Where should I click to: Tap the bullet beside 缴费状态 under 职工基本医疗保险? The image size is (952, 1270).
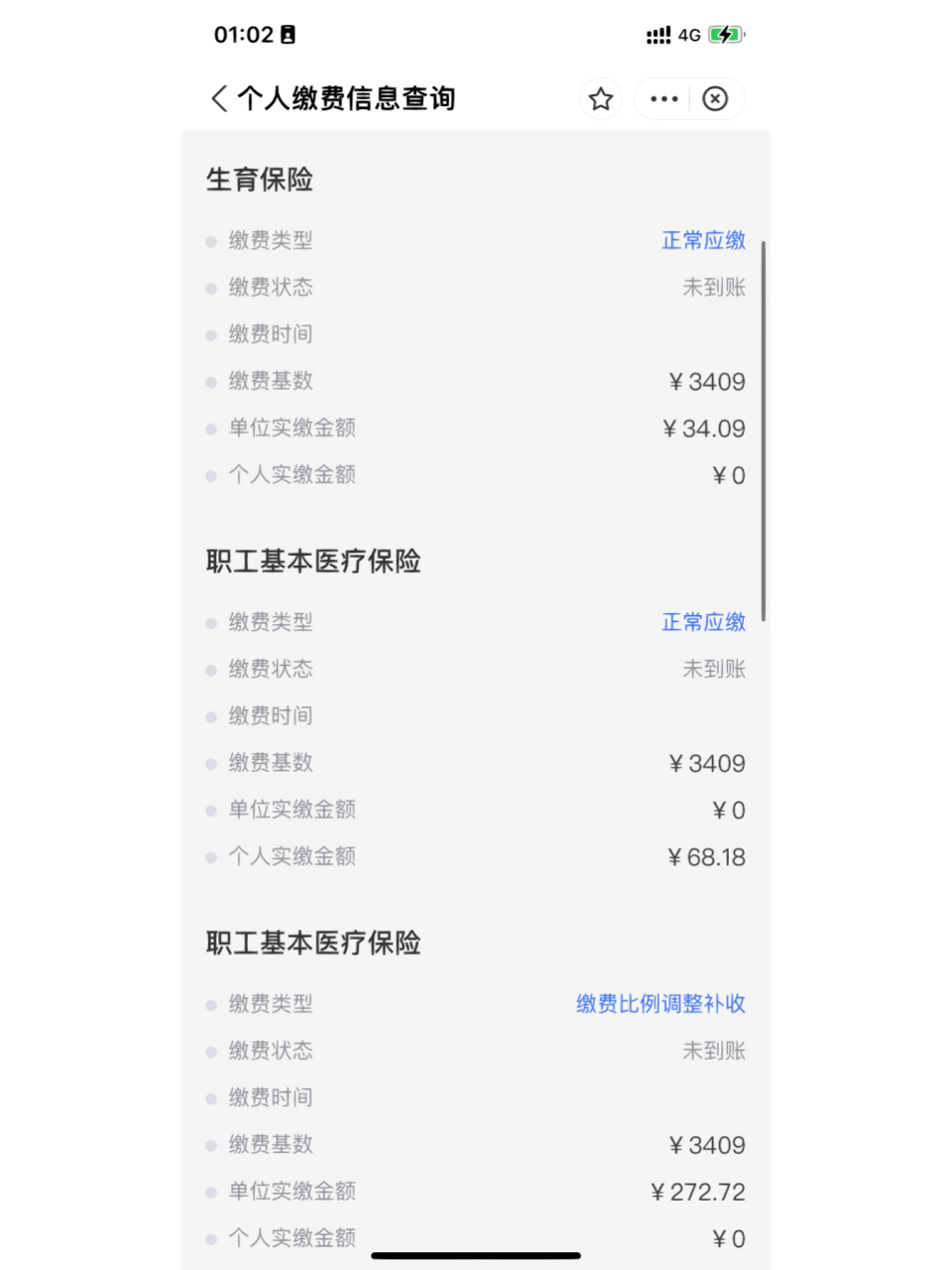pos(211,670)
